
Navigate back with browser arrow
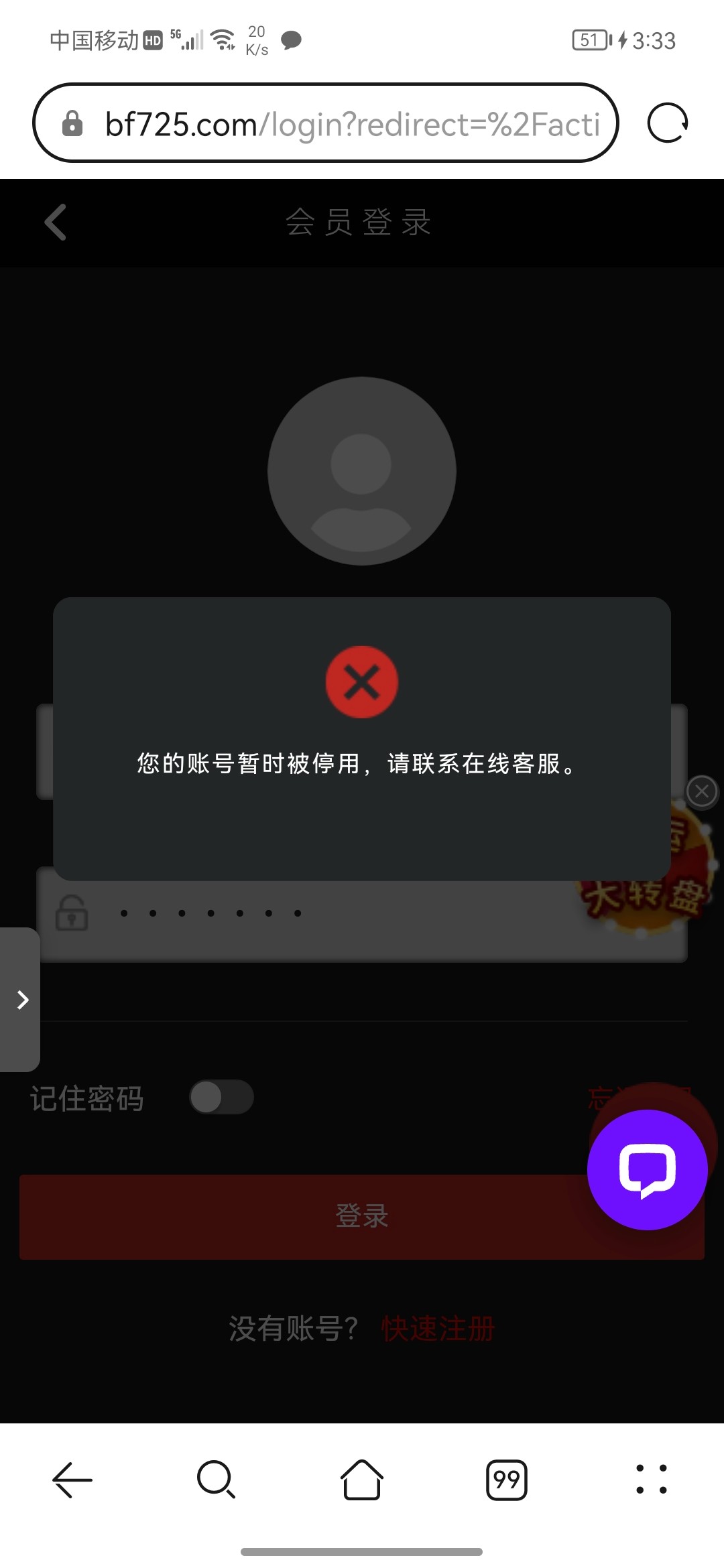72,1480
